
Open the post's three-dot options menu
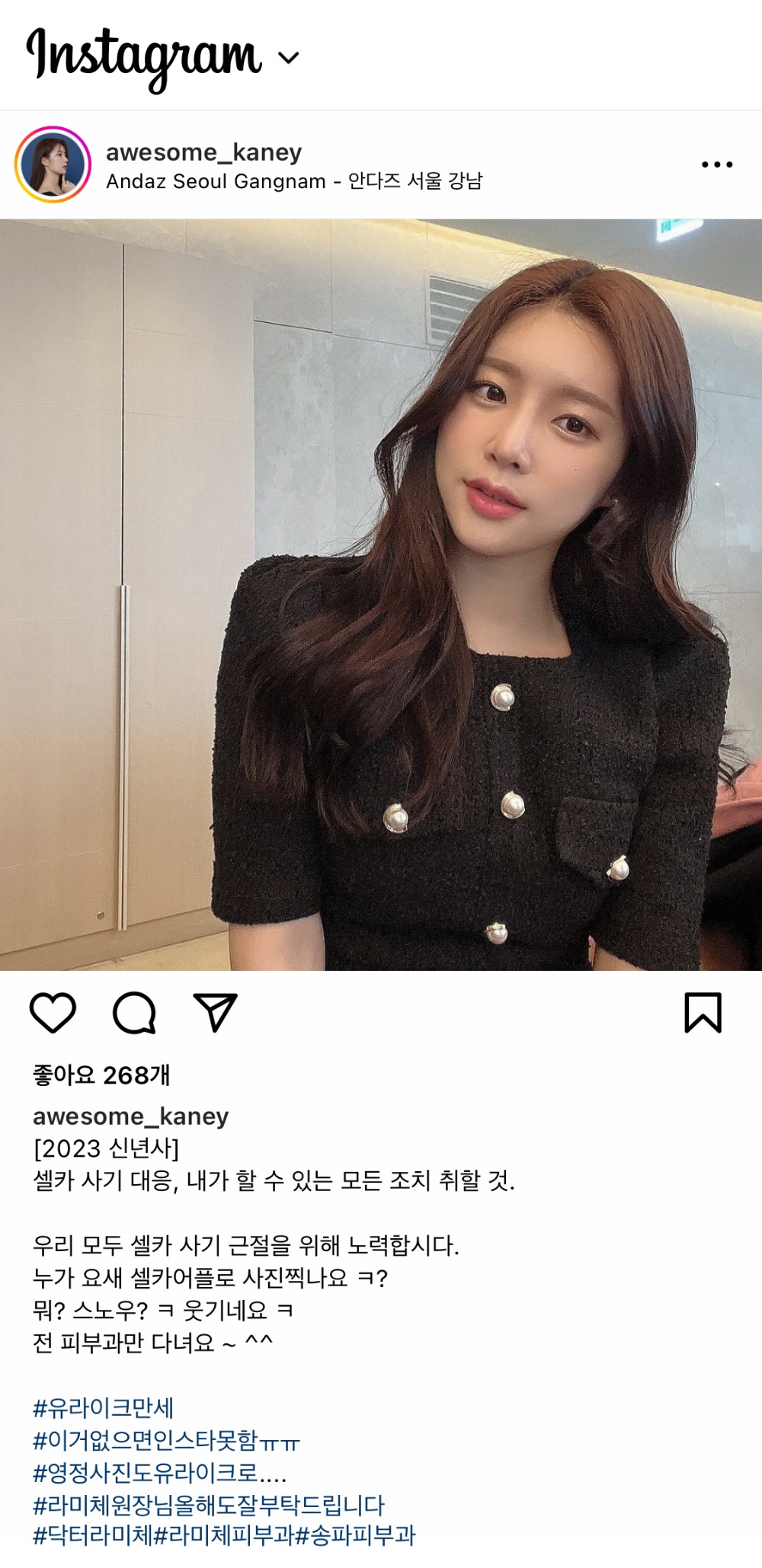click(x=716, y=164)
